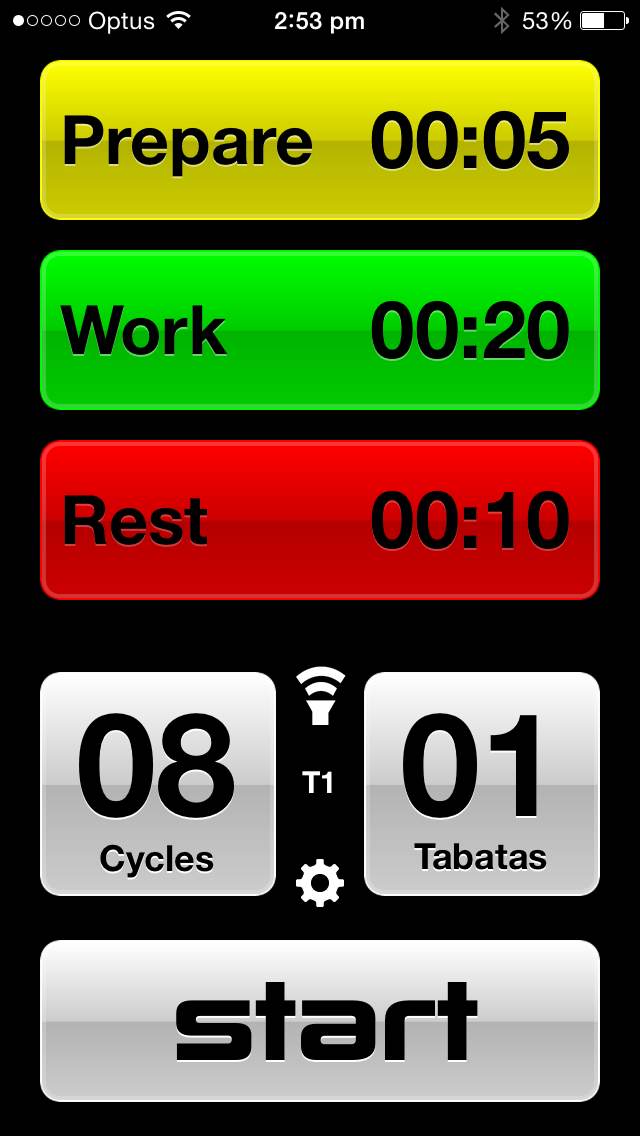
Task: Open the settings gear icon
Action: 320,882
